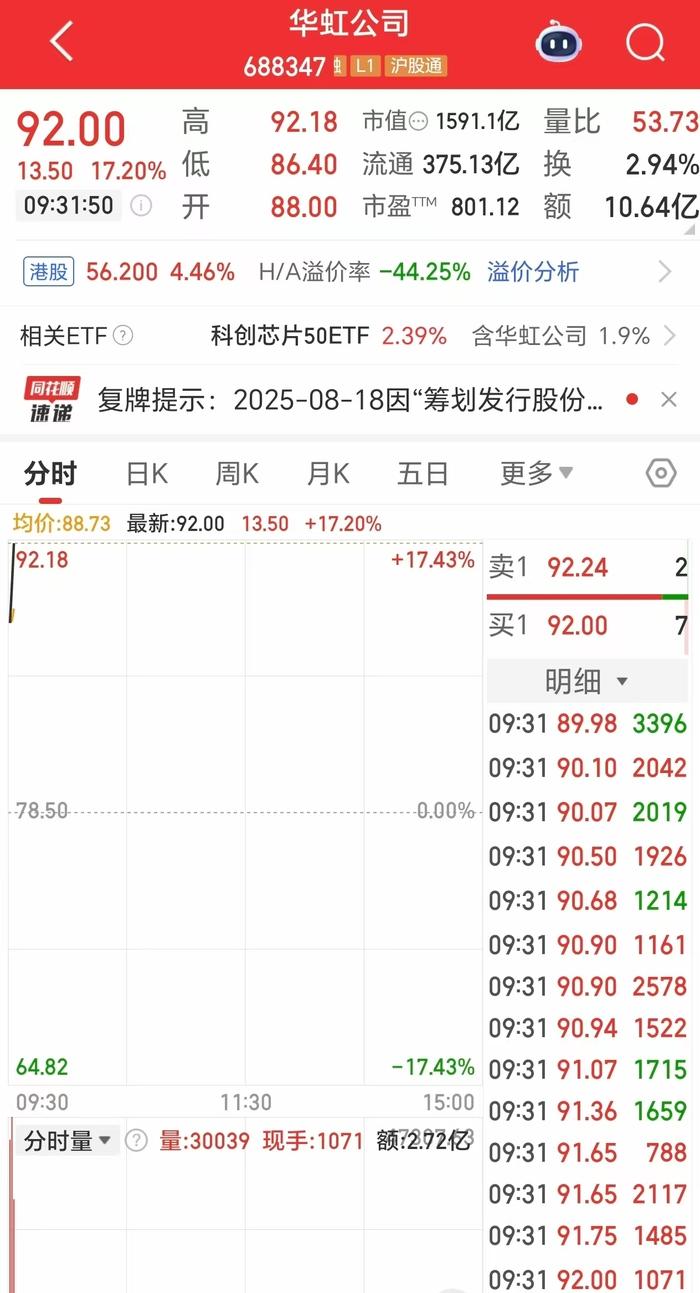Tap the help icon beside 分时量
The height and width of the screenshot is (1293, 700).
tap(137, 1140)
